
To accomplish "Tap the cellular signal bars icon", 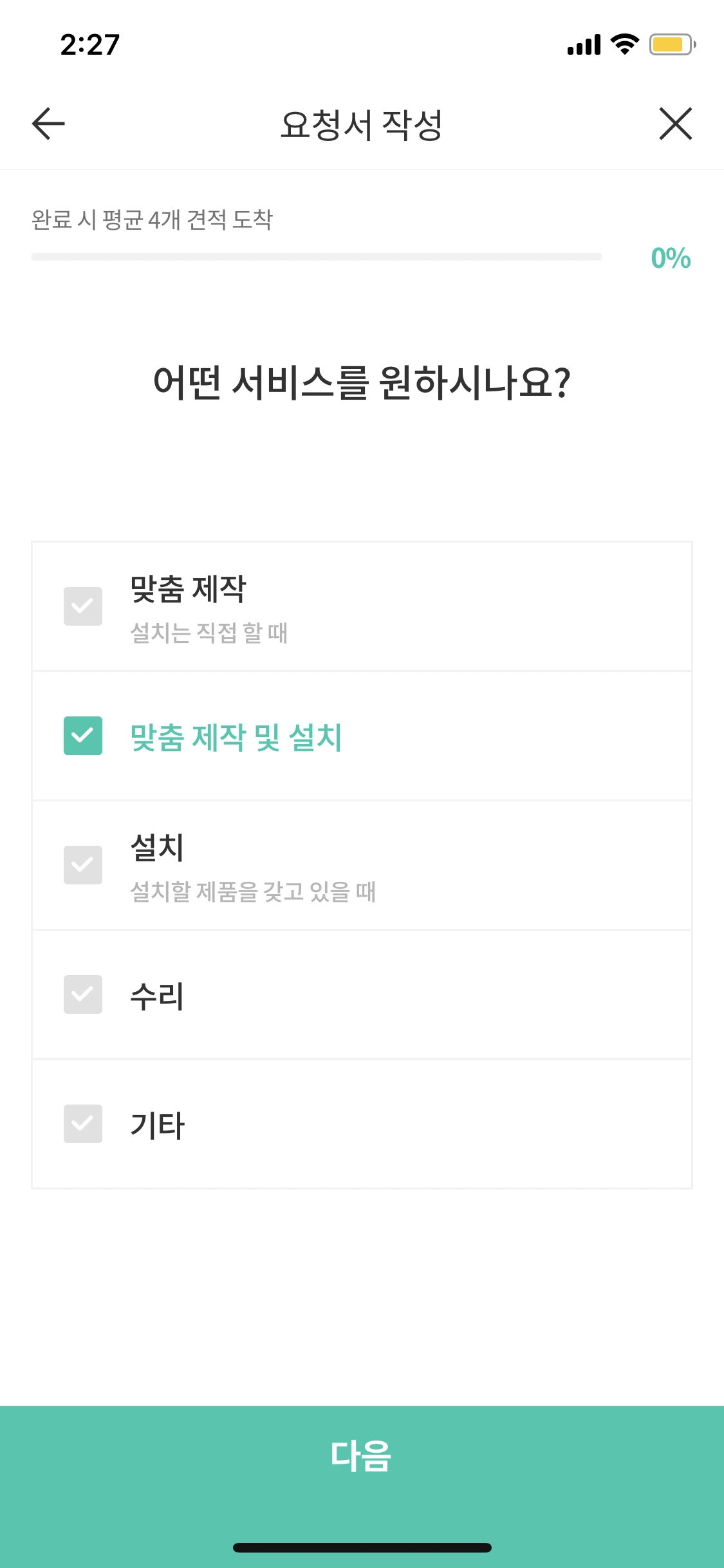I will [x=584, y=45].
